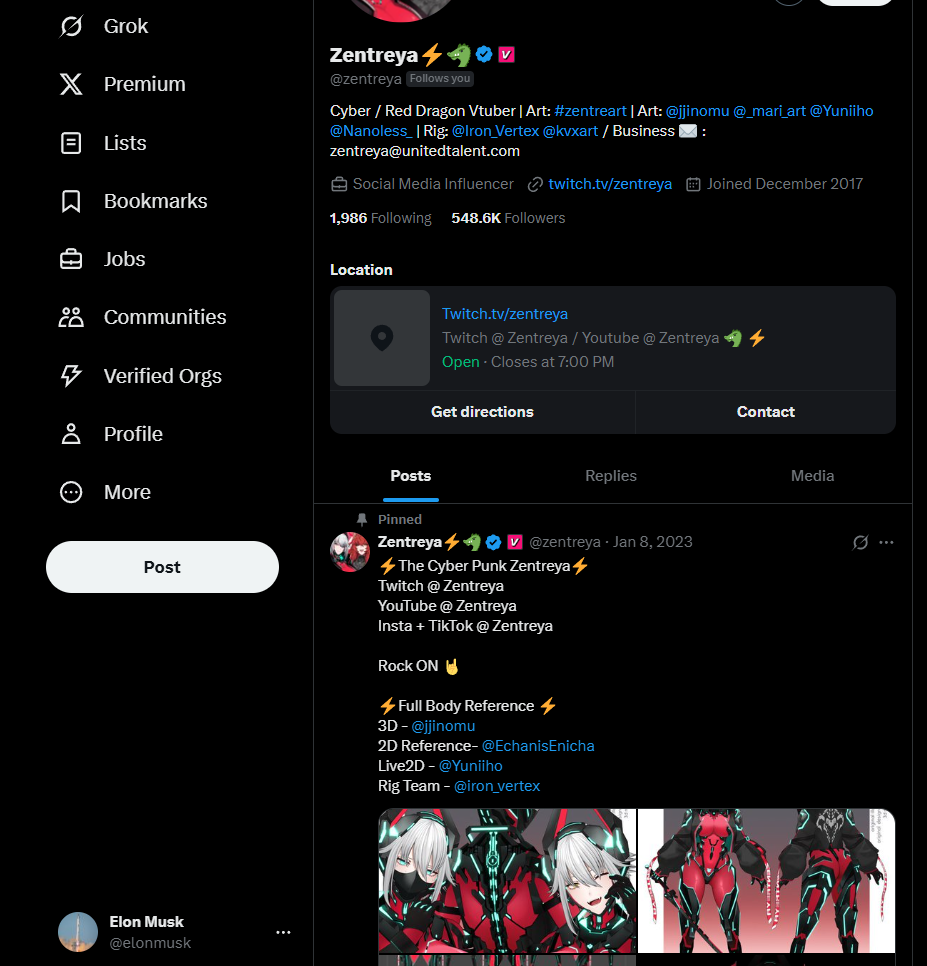Tap Contact in the Location card
The width and height of the screenshot is (927, 966).
[x=765, y=412]
